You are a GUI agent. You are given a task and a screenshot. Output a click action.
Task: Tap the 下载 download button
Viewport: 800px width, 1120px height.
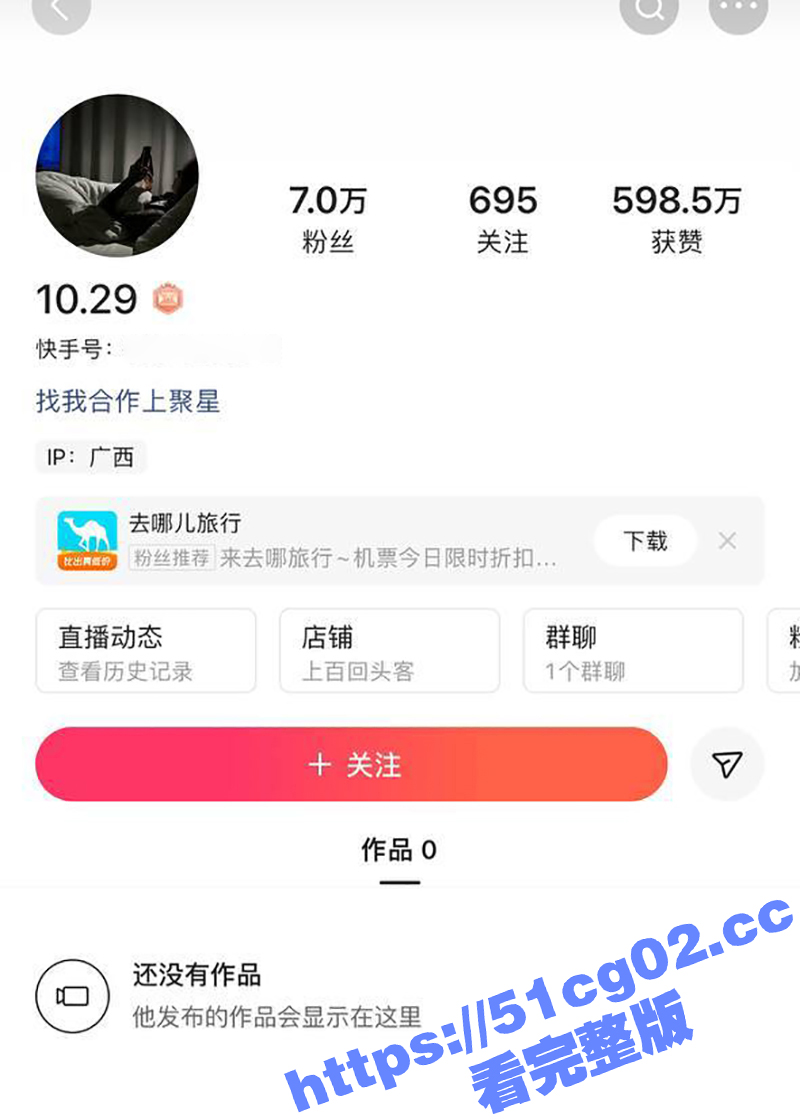[645, 540]
